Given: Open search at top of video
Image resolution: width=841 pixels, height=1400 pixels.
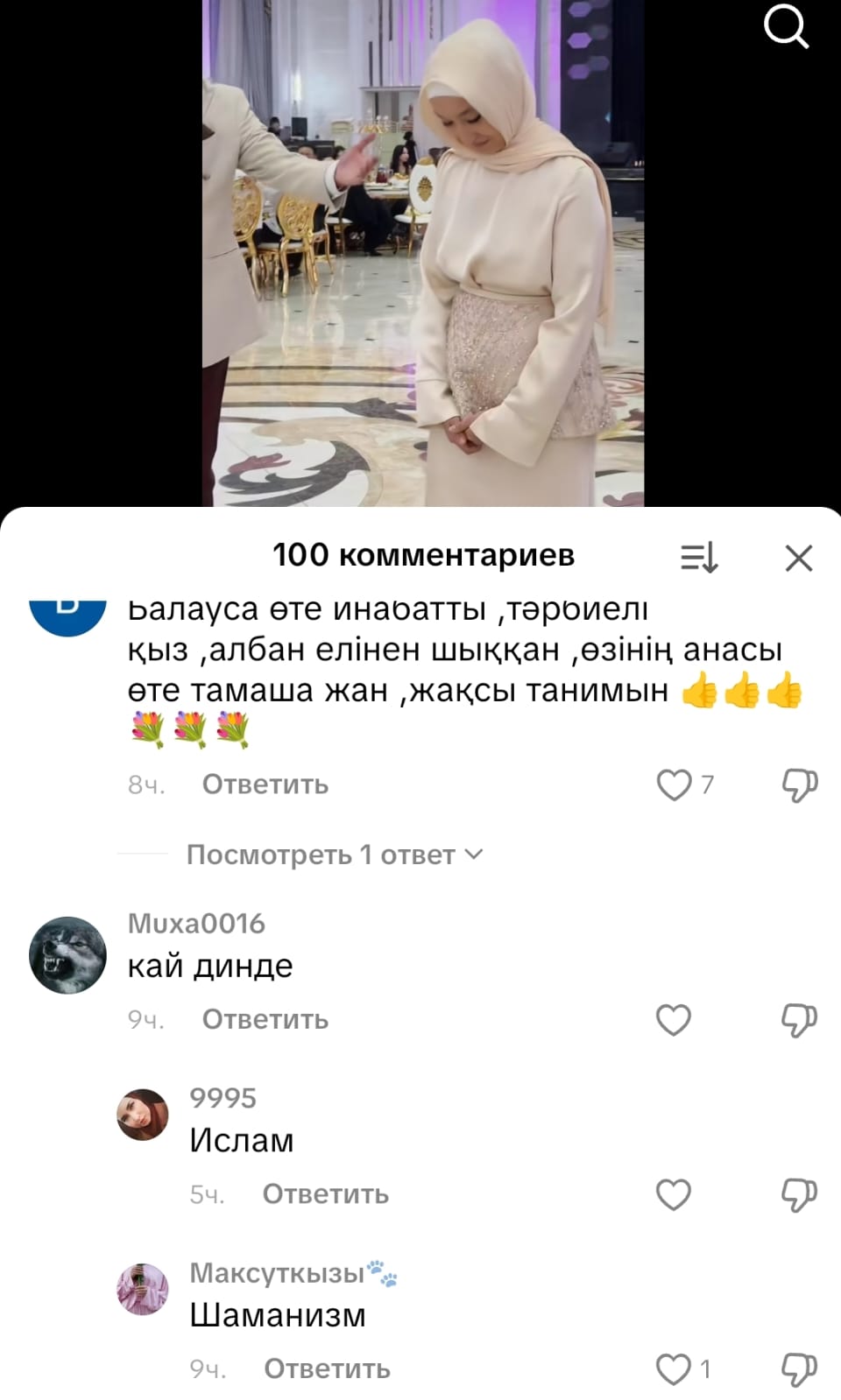Looking at the screenshot, I should click(x=786, y=27).
